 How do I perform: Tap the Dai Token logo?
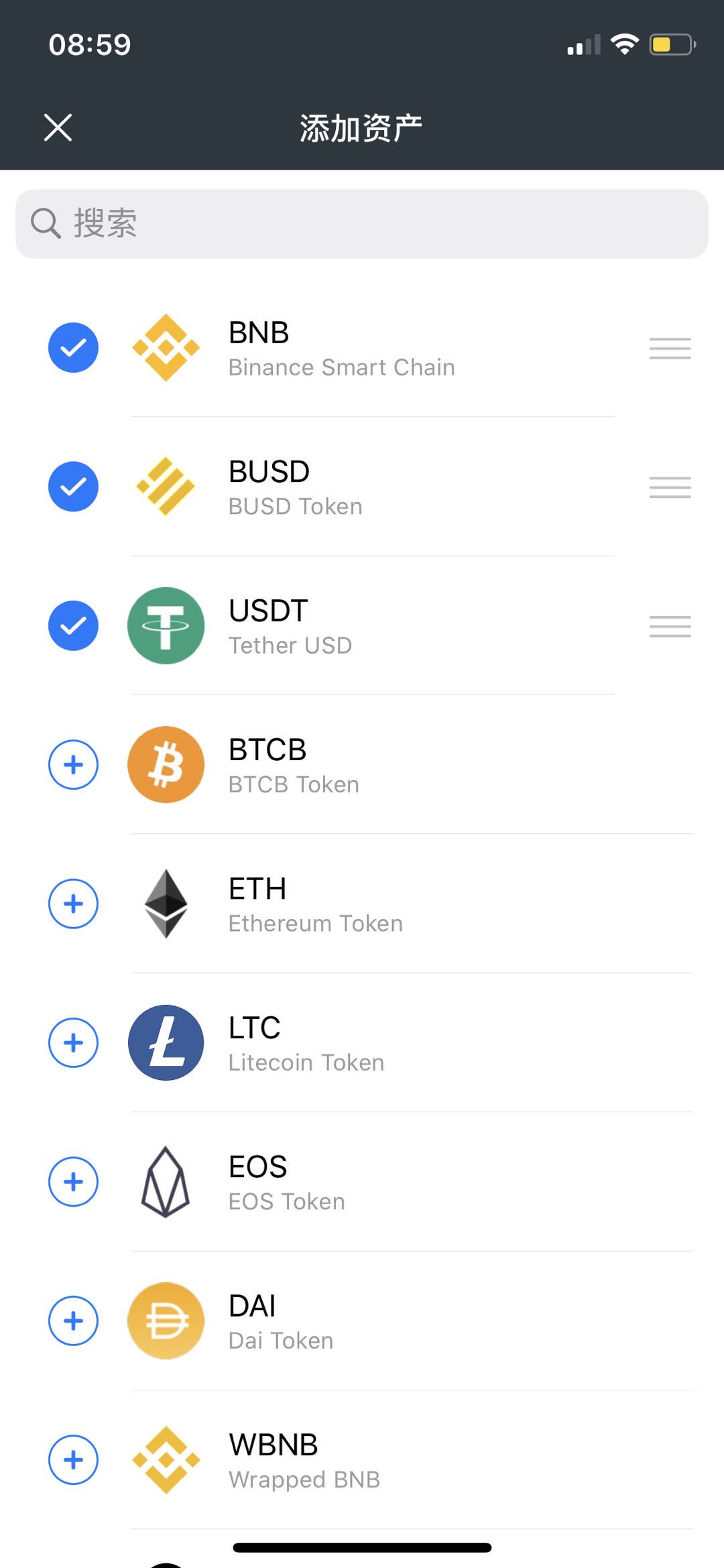click(x=165, y=1321)
